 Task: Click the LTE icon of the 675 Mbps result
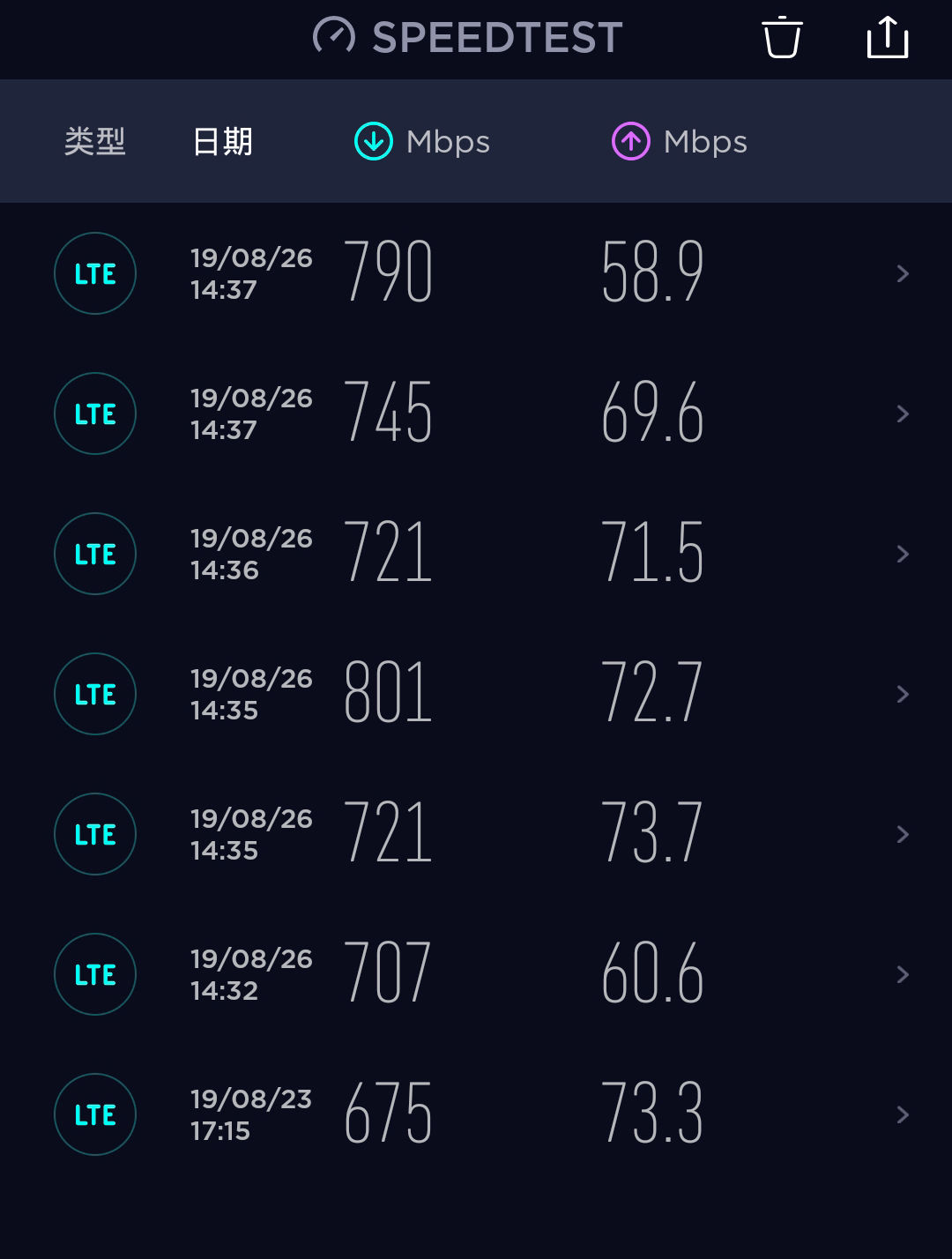pos(94,1114)
